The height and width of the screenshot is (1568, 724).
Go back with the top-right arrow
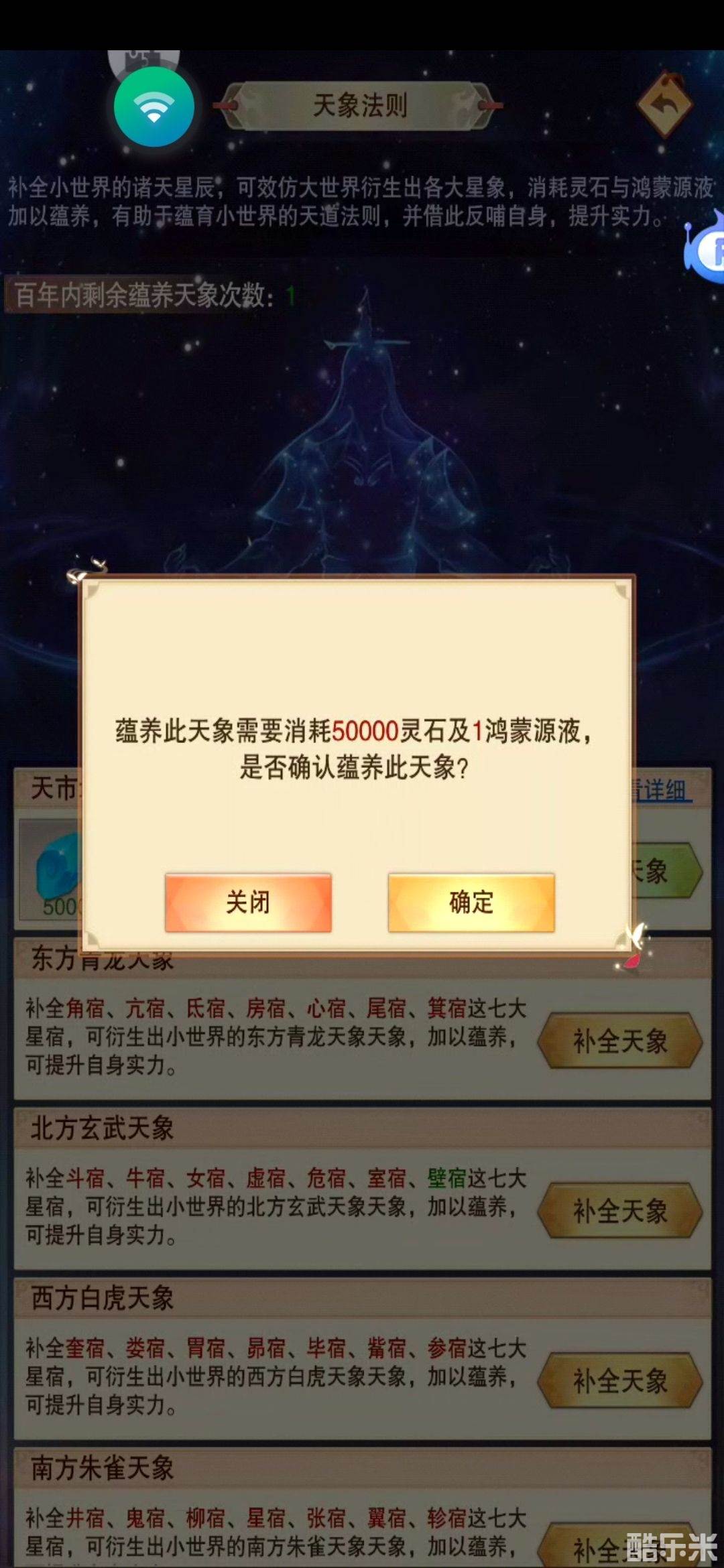[x=664, y=105]
